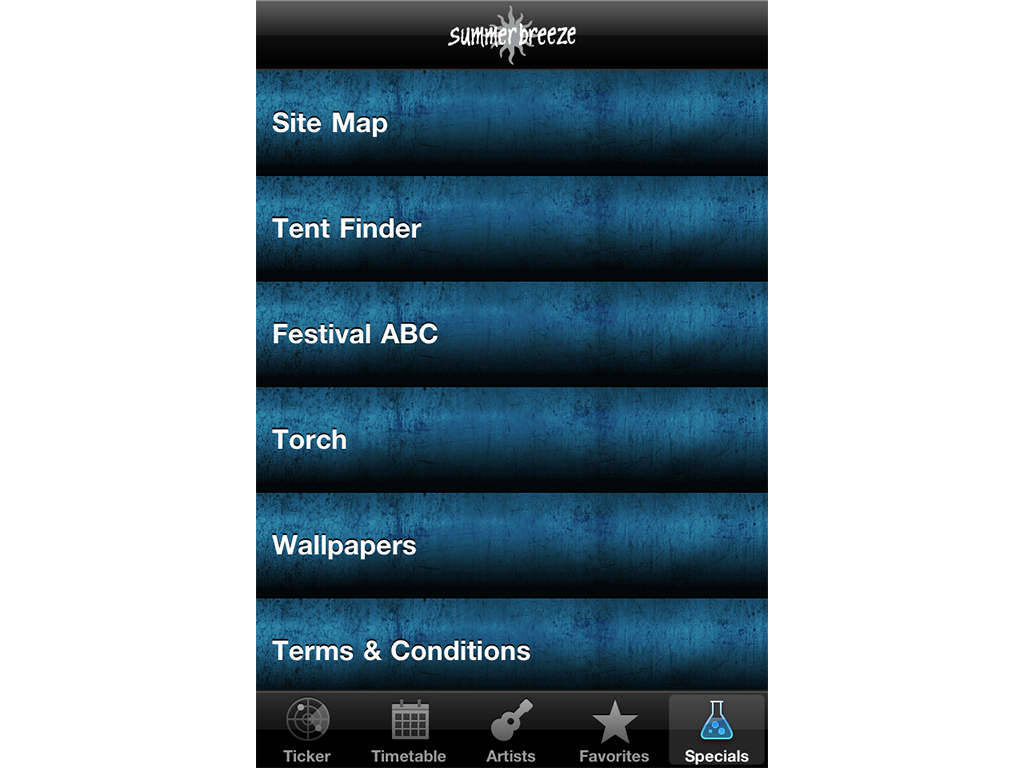Viewport: 1024px width, 768px height.
Task: Go to the Artists tab
Action: pyautogui.click(x=511, y=731)
